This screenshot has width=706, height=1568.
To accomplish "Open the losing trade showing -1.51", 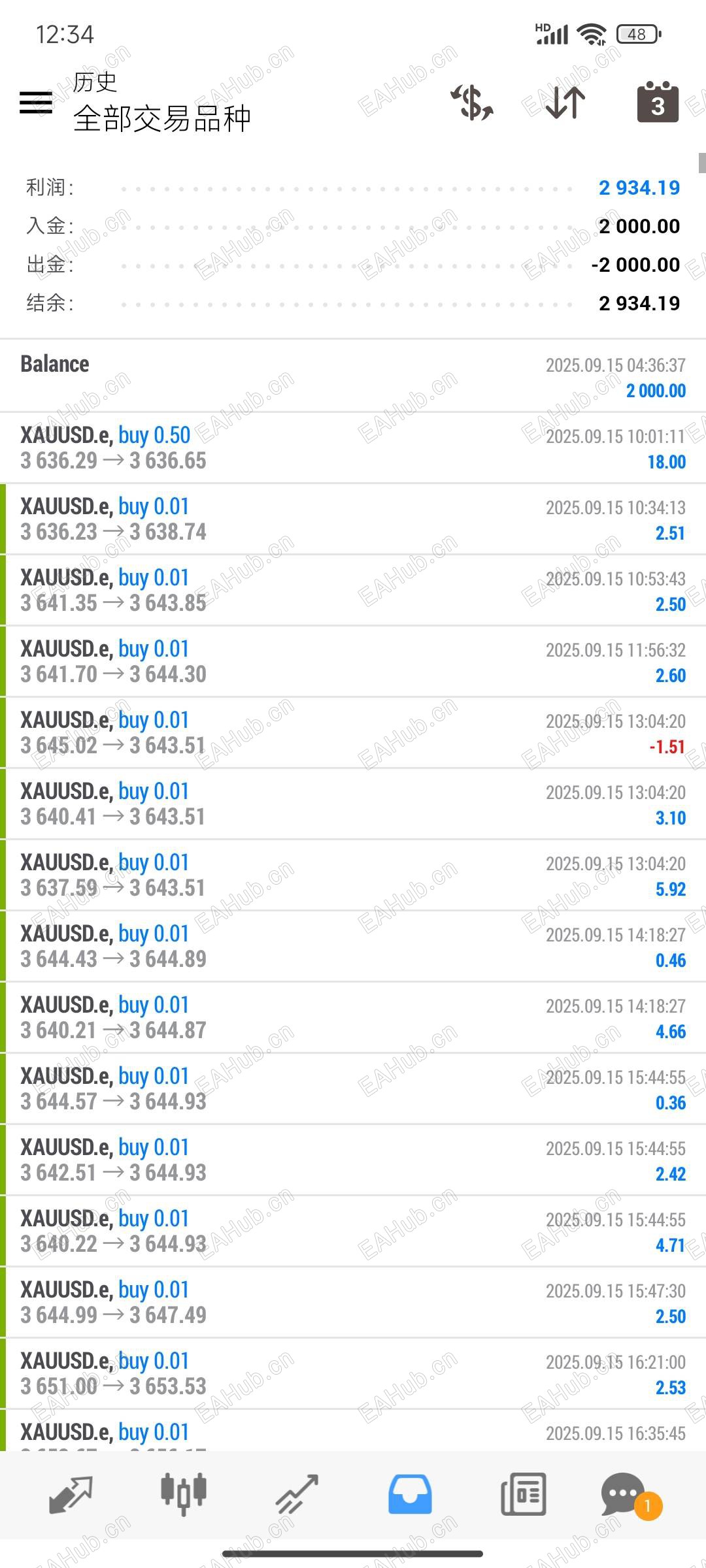I will tap(353, 733).
